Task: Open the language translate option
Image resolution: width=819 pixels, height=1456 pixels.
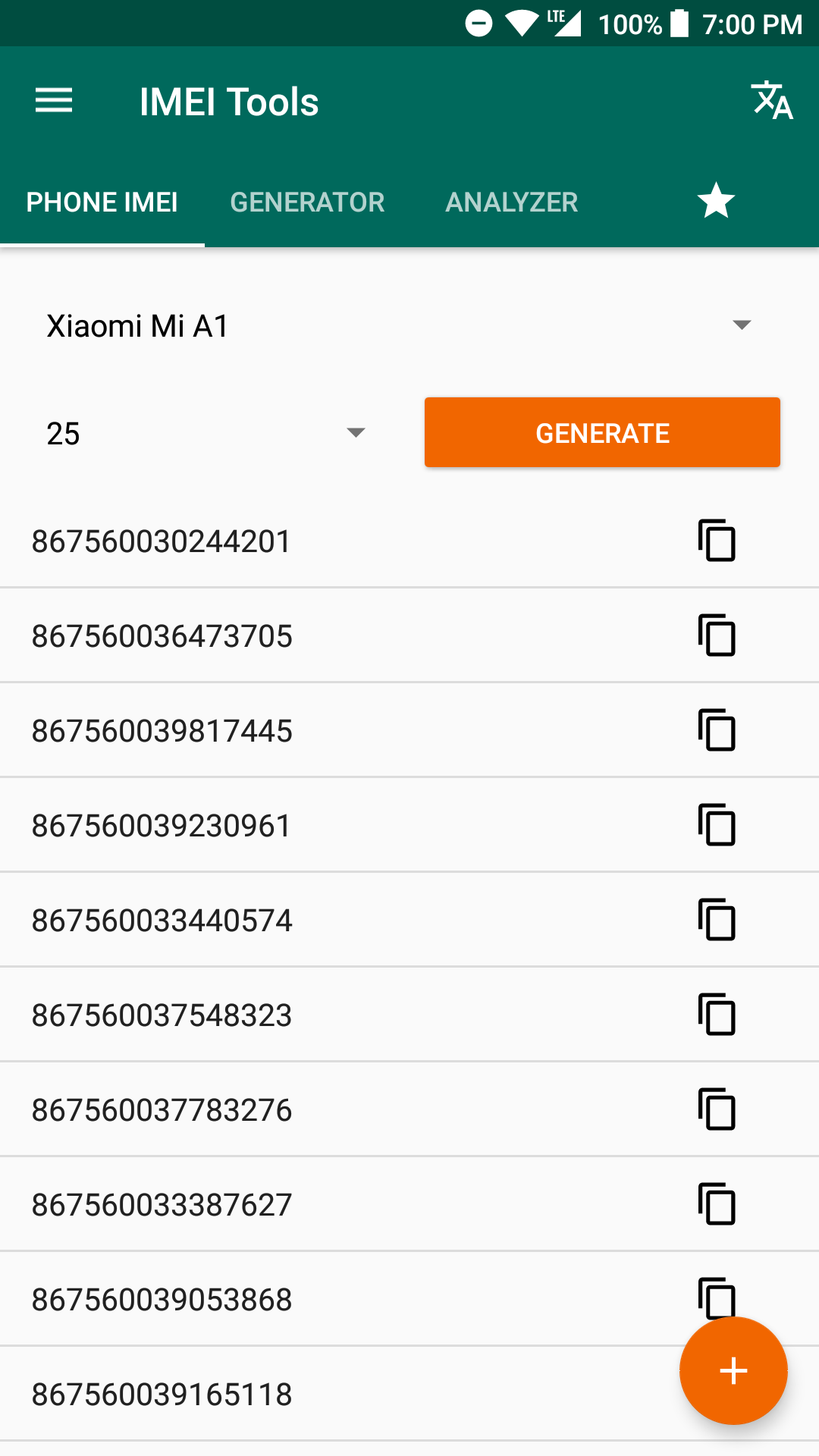Action: click(x=772, y=101)
